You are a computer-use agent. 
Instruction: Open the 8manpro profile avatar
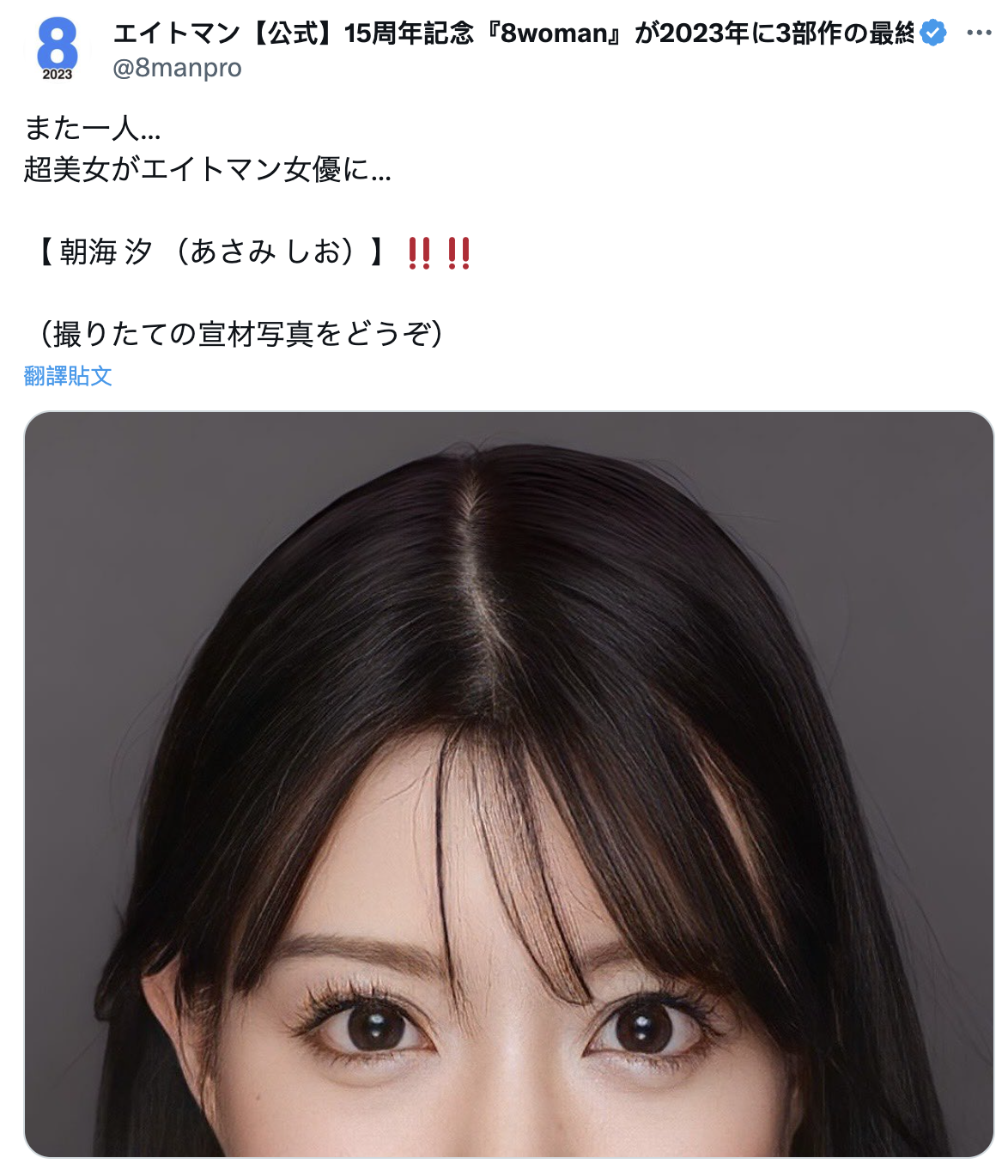click(58, 49)
